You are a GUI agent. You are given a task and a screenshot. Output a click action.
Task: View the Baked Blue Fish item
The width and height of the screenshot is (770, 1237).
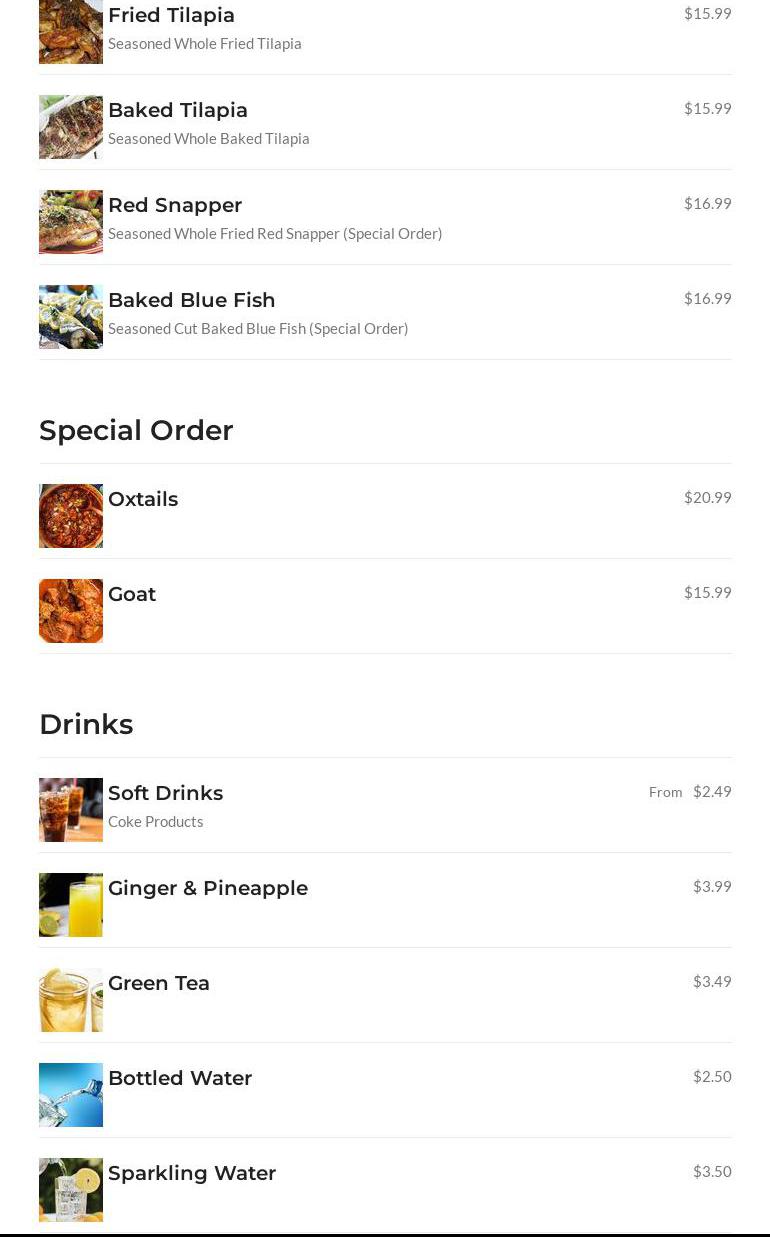coord(192,300)
